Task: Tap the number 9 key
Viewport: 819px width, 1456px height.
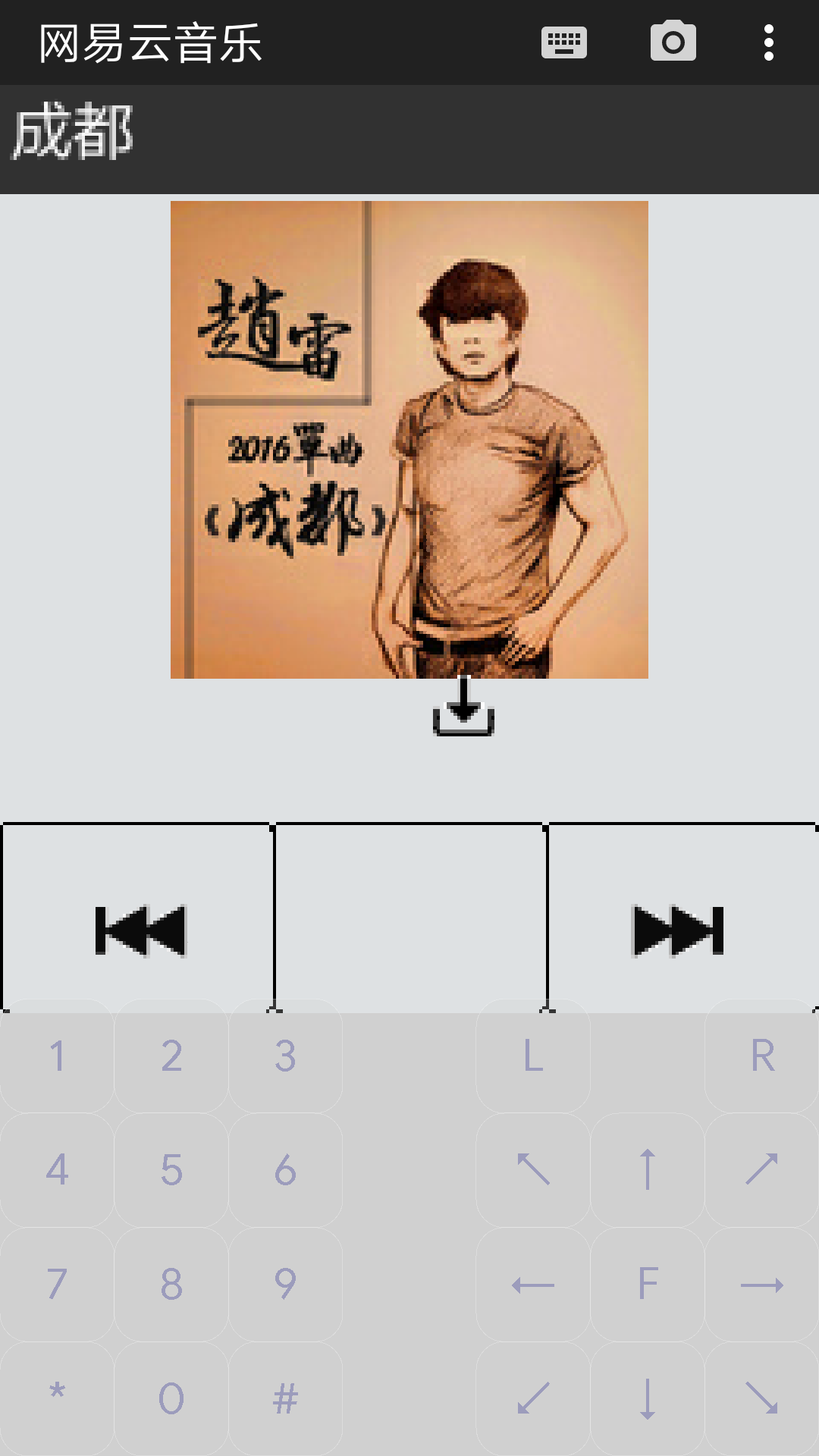Action: [x=285, y=1284]
